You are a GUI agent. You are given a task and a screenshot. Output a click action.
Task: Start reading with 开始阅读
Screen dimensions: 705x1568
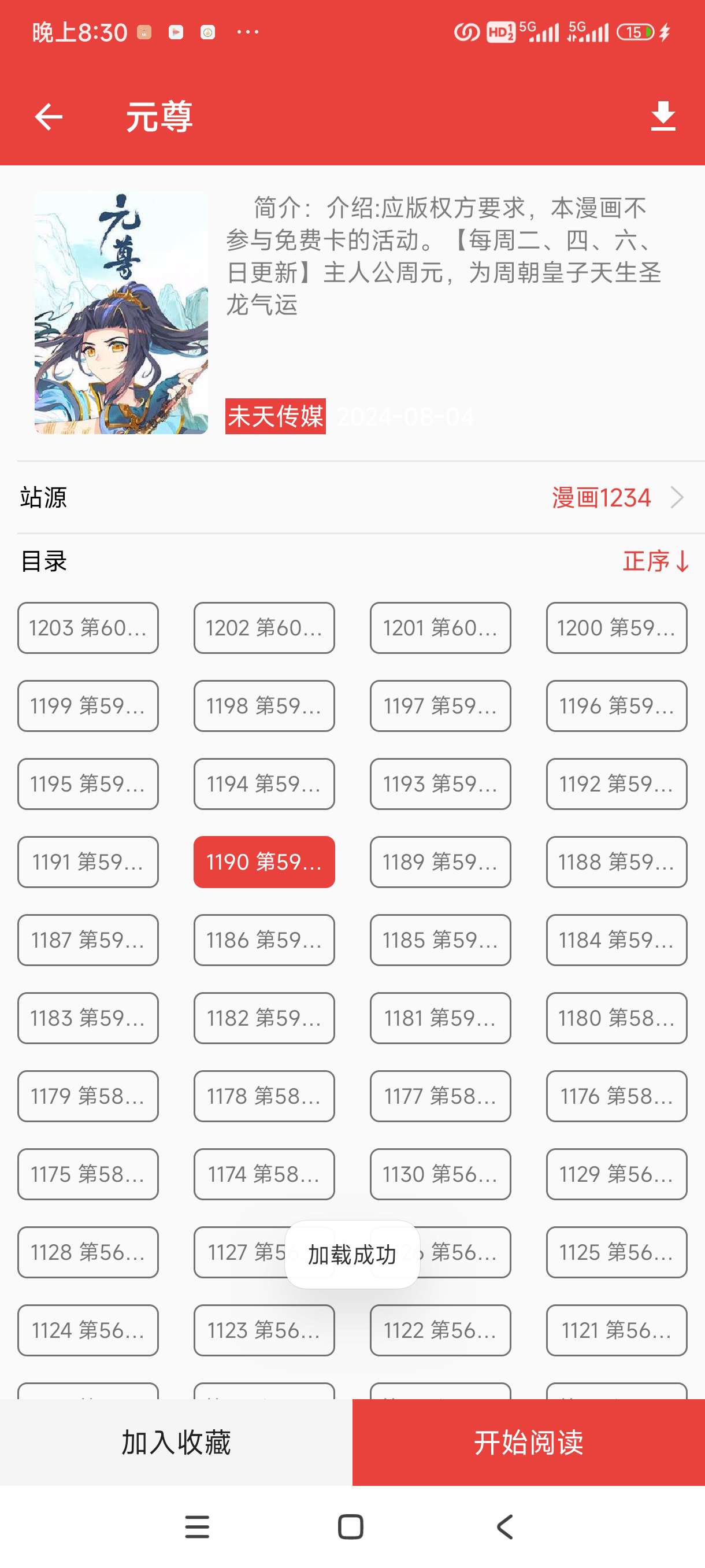528,1442
